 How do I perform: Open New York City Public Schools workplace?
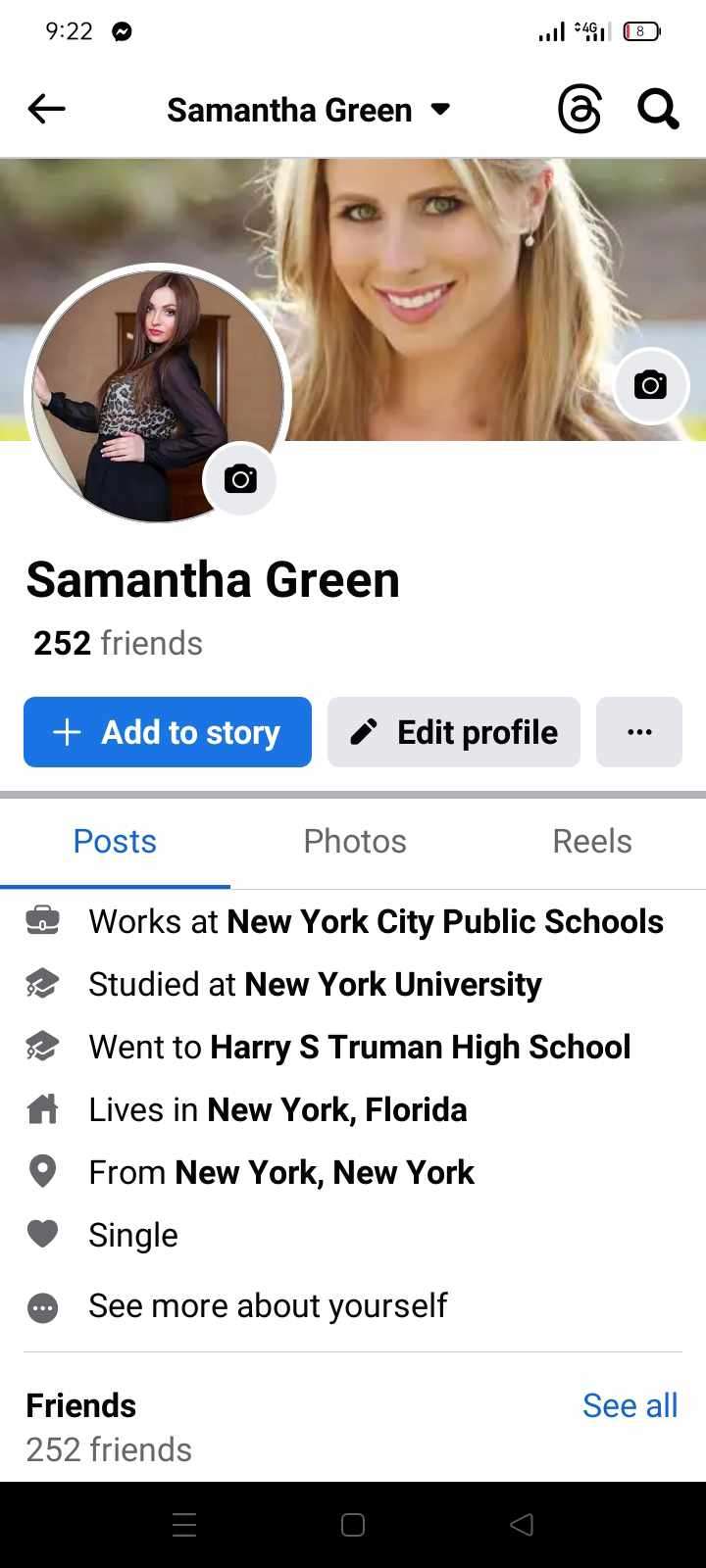(x=444, y=921)
